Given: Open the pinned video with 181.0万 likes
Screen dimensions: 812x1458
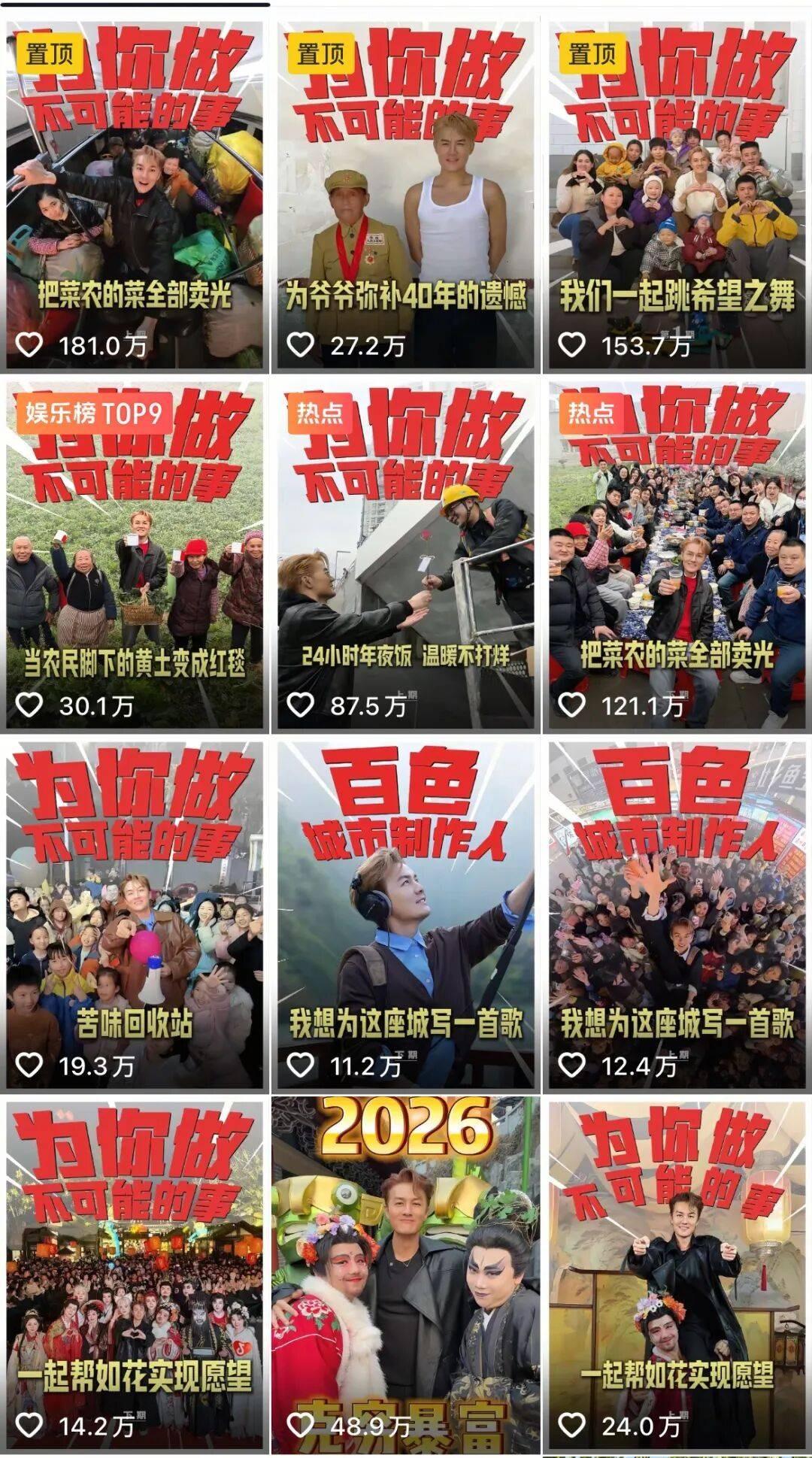Looking at the screenshot, I should [135, 196].
